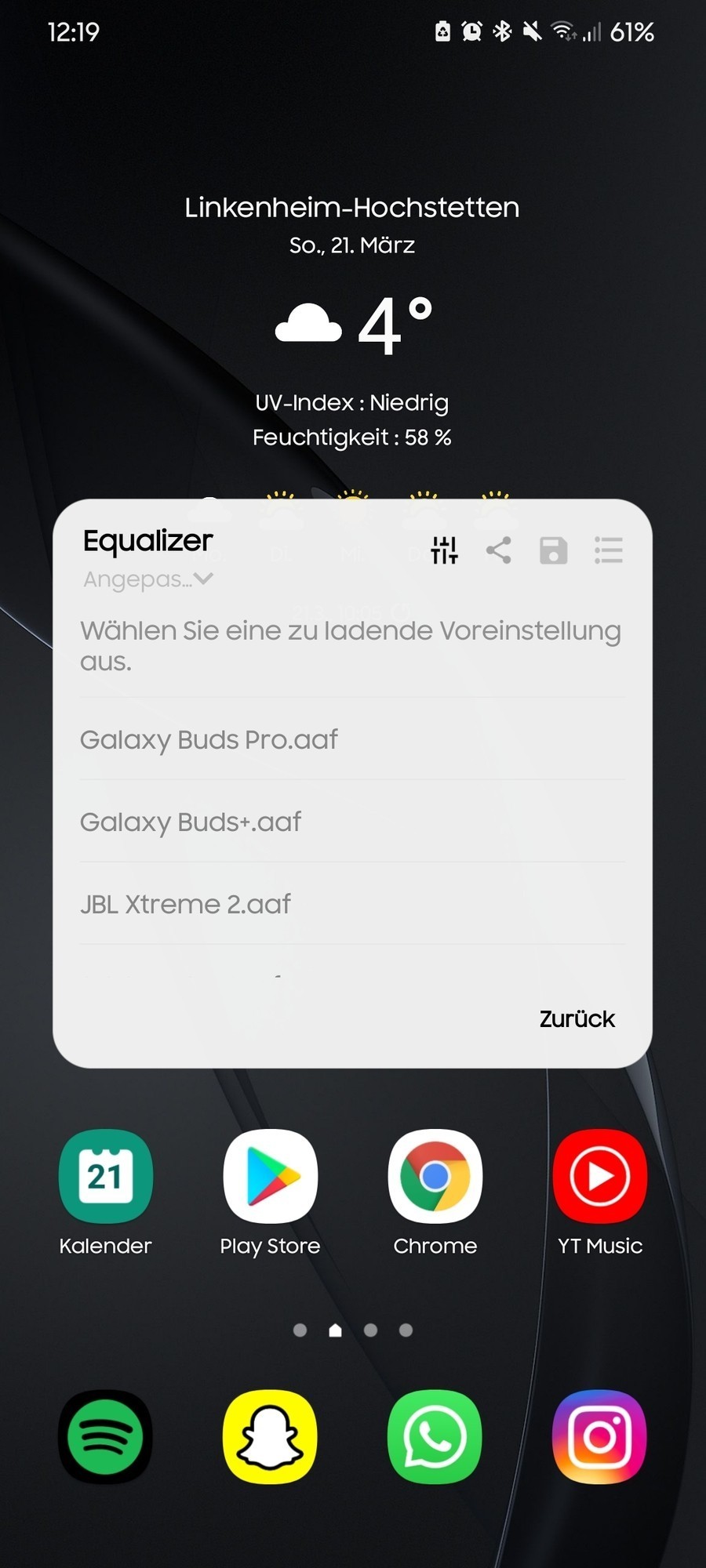The width and height of the screenshot is (706, 1568).
Task: Load the Galaxy Buds Pro.aaf preset
Action: [x=209, y=739]
